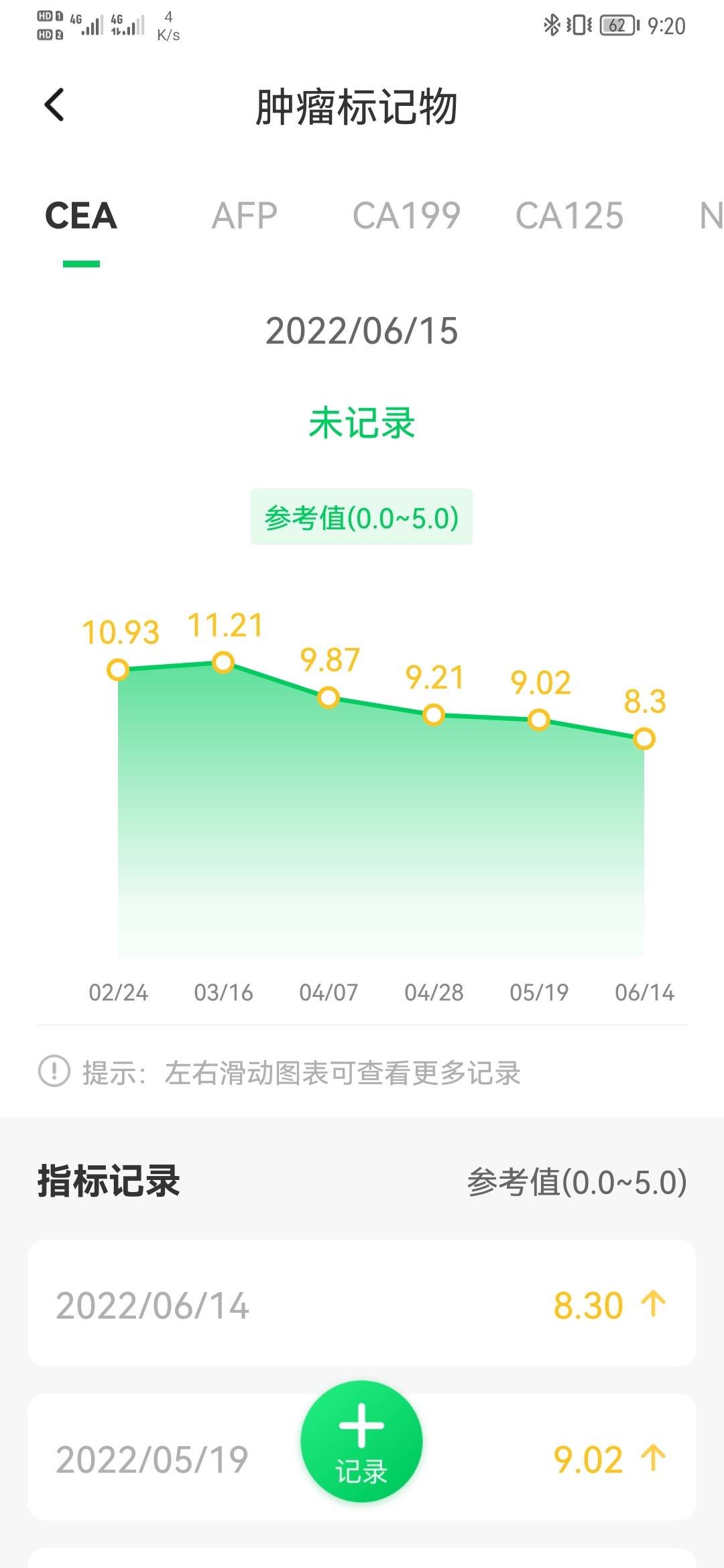Screen dimensions: 724x1568
Task: Tap the 参考值(0.0~5.0) badge
Action: [361, 516]
